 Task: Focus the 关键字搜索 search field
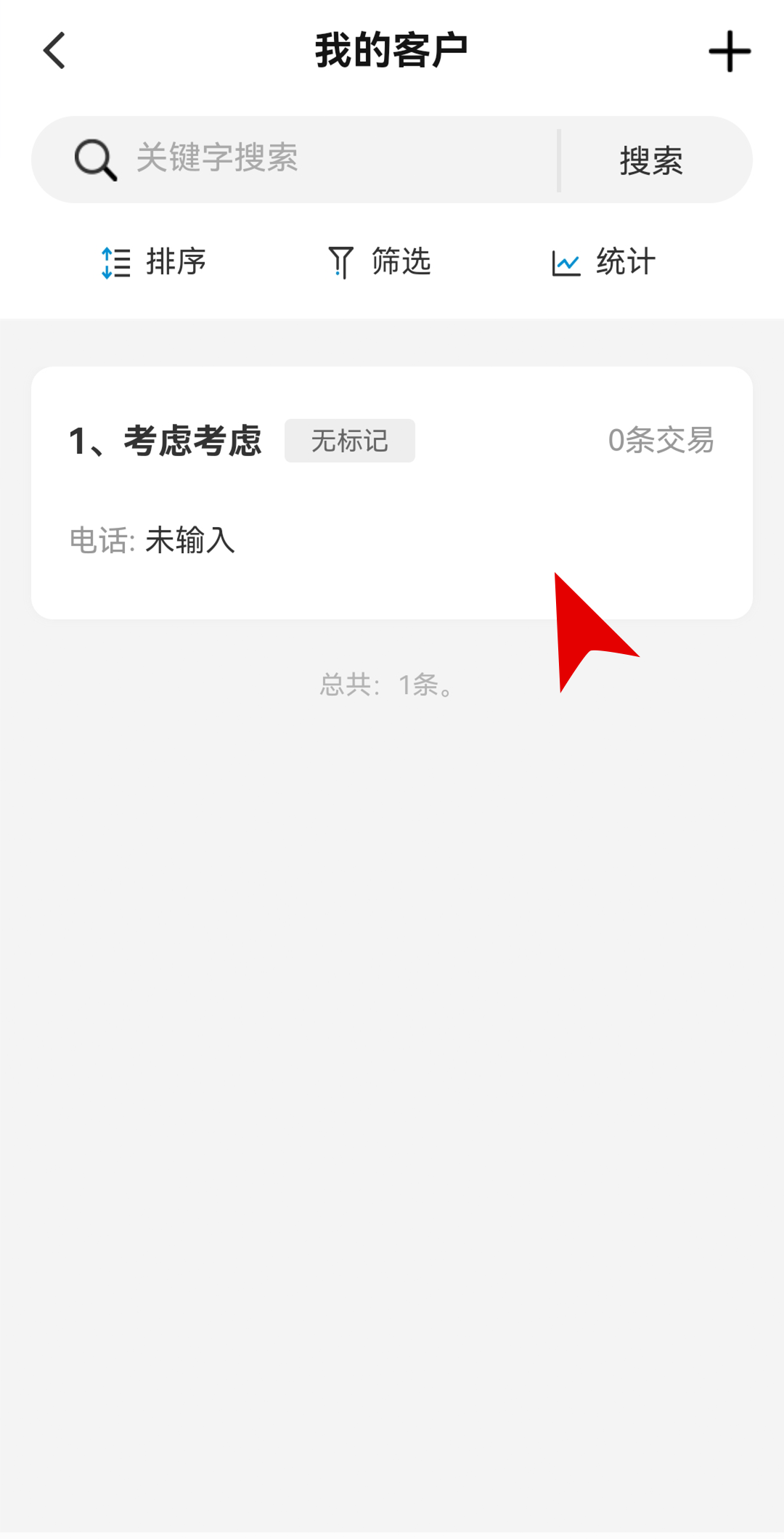[327, 159]
